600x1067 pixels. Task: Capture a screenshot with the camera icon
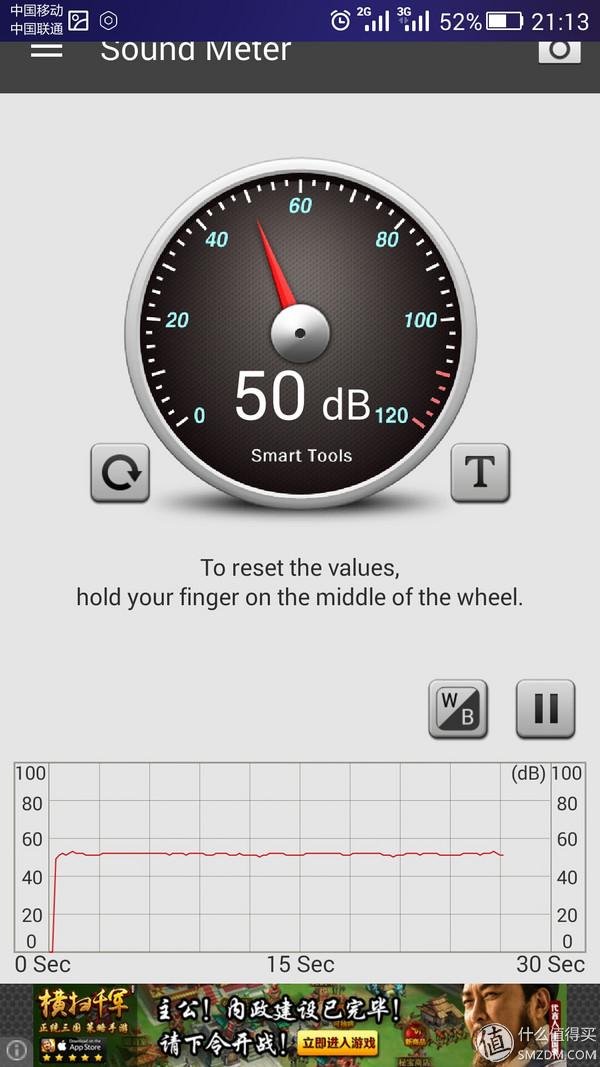(x=559, y=49)
